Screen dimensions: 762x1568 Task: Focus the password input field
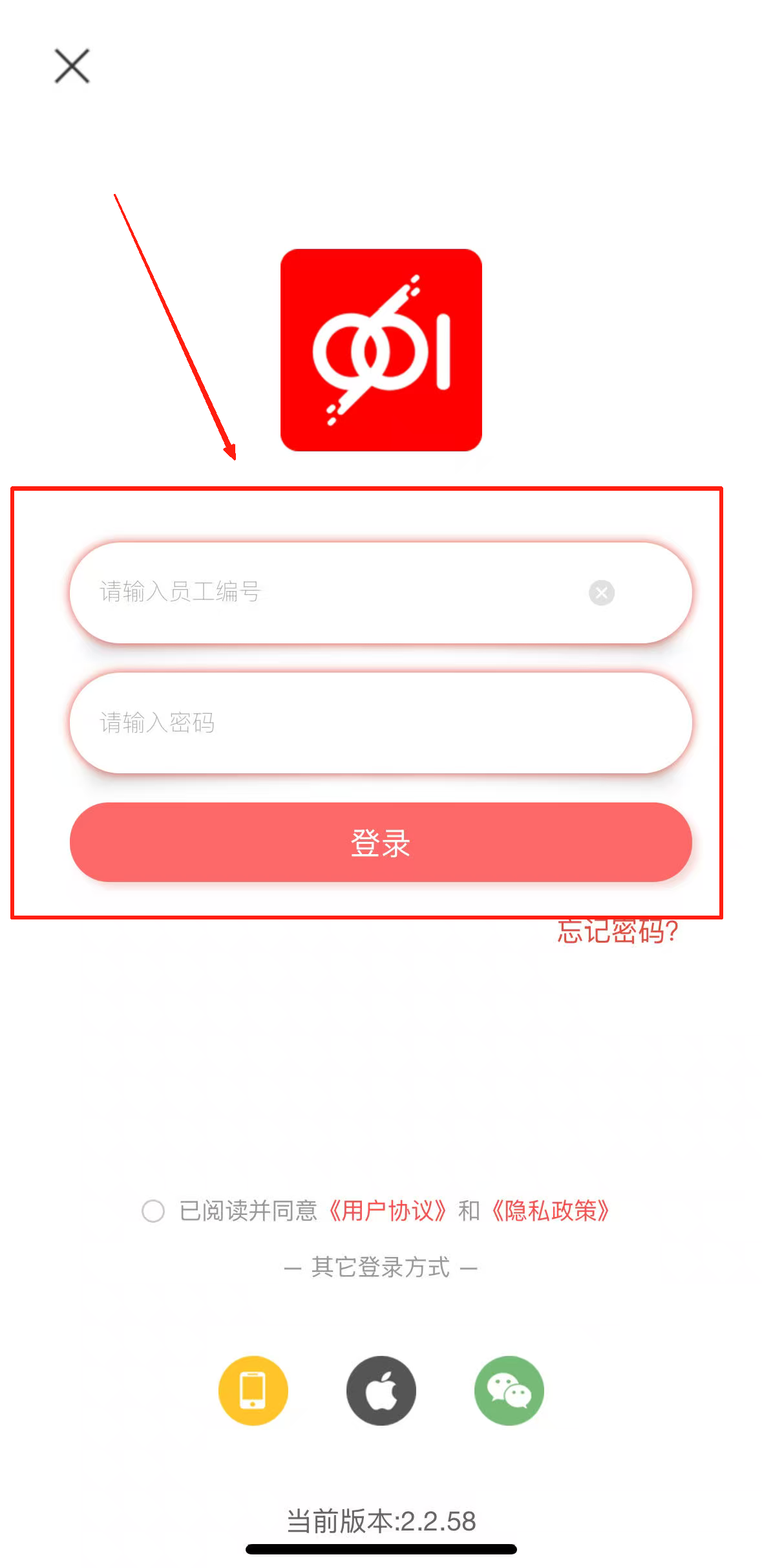click(x=380, y=722)
